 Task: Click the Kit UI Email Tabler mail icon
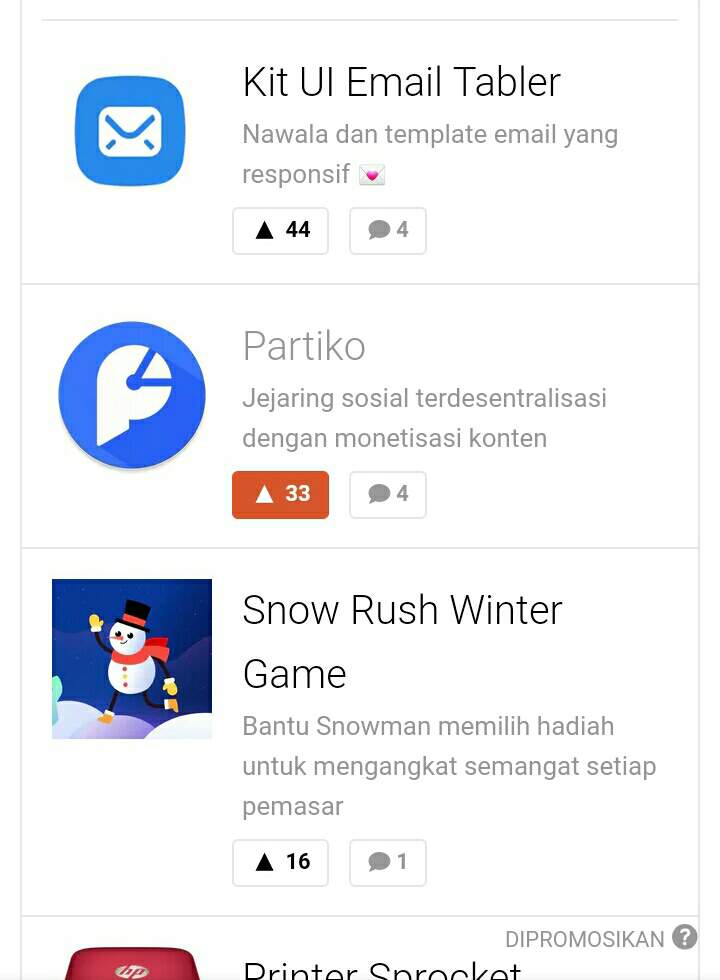(129, 131)
